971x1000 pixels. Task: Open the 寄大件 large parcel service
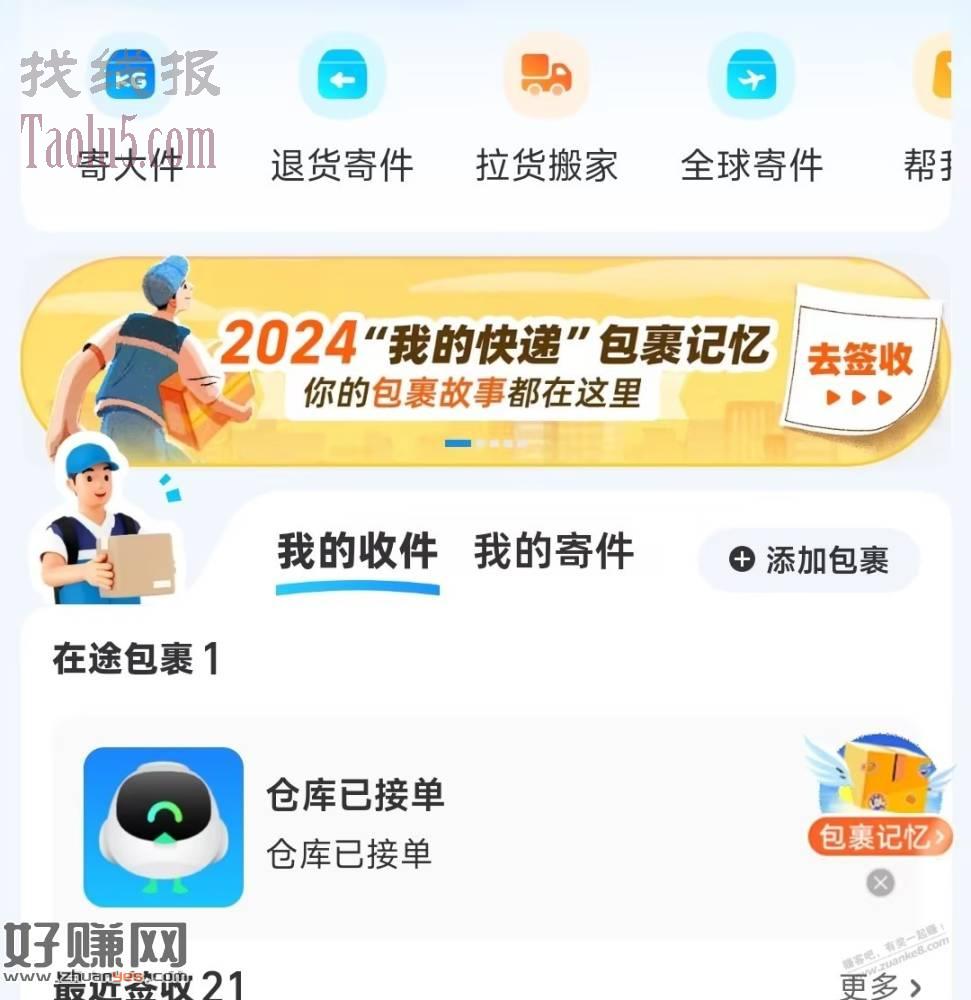point(131,110)
